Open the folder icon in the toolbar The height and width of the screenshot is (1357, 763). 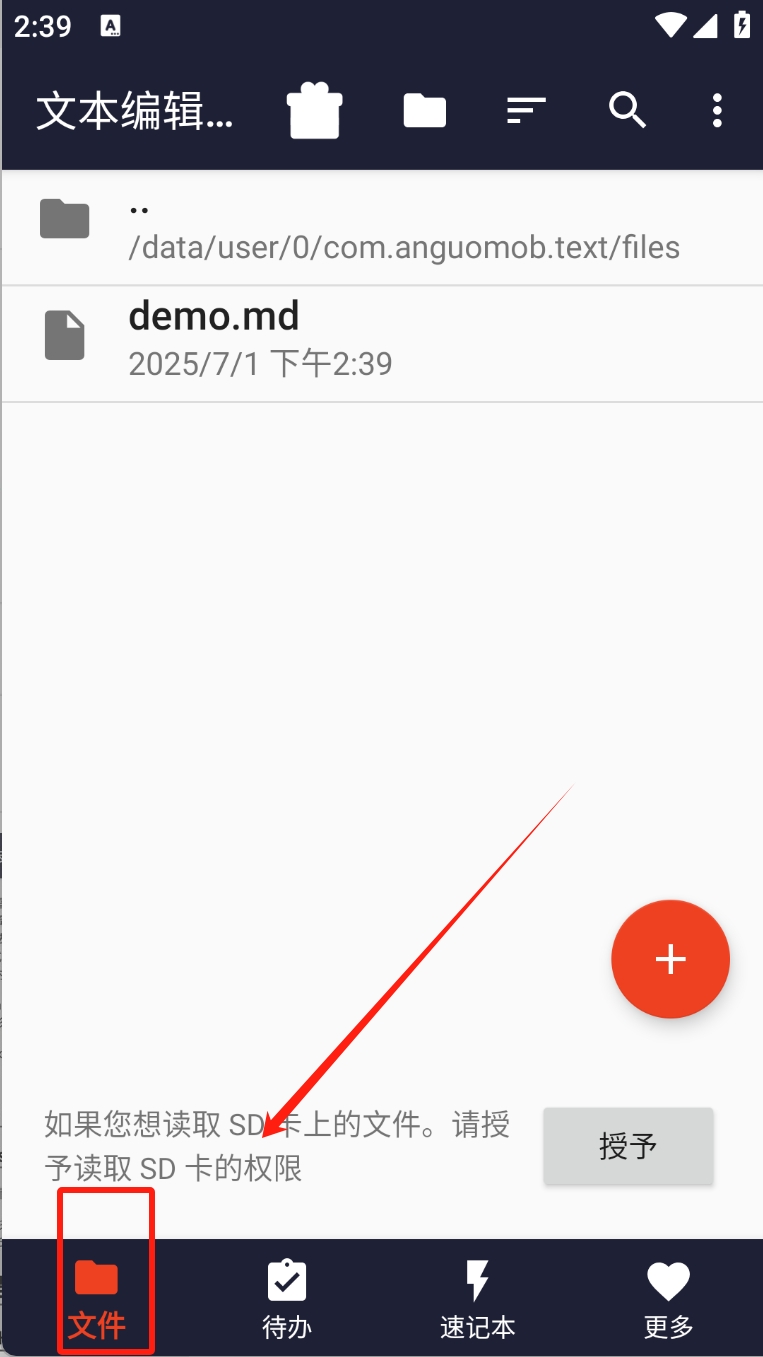424,110
